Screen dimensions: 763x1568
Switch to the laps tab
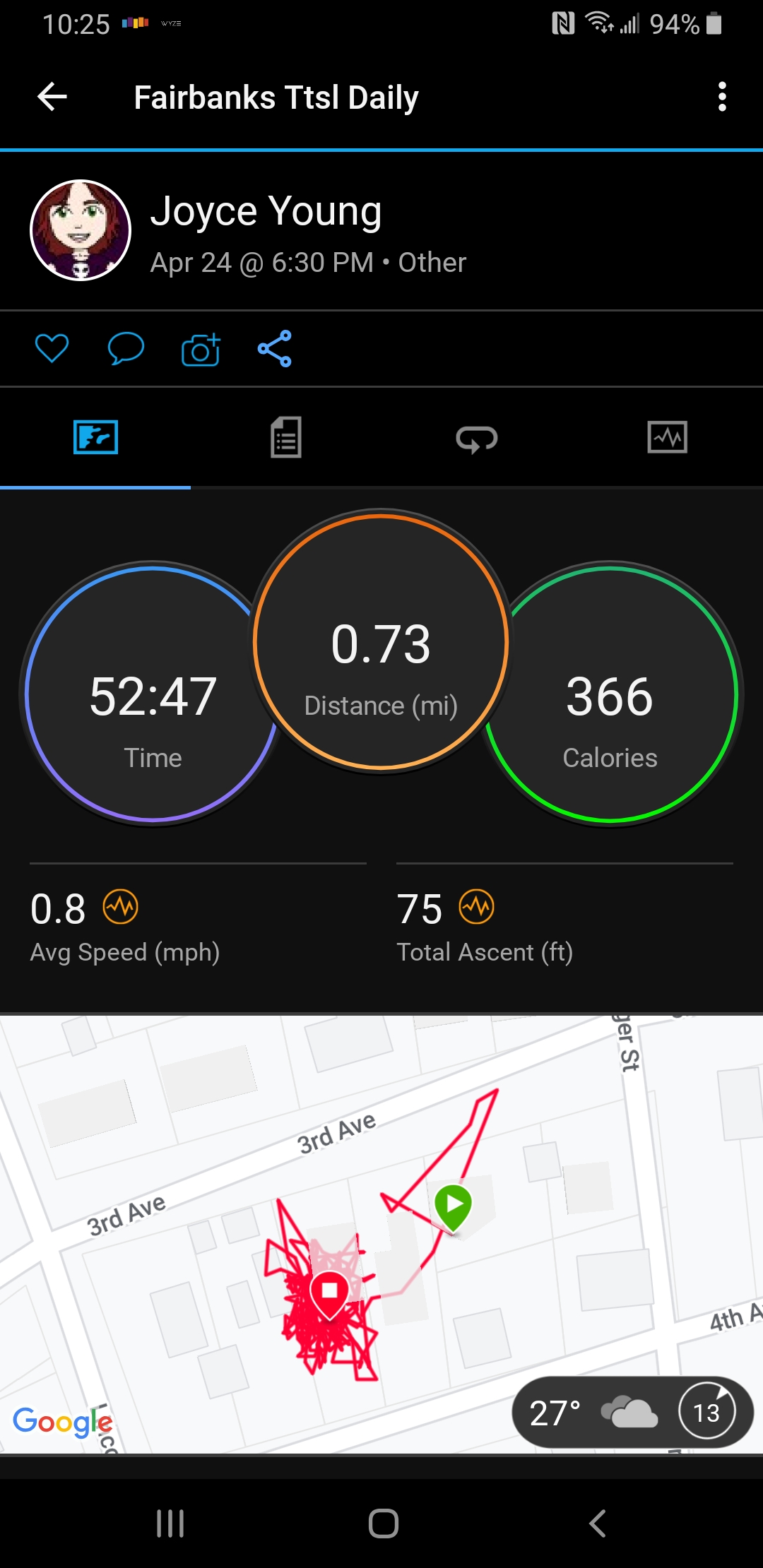[477, 438]
